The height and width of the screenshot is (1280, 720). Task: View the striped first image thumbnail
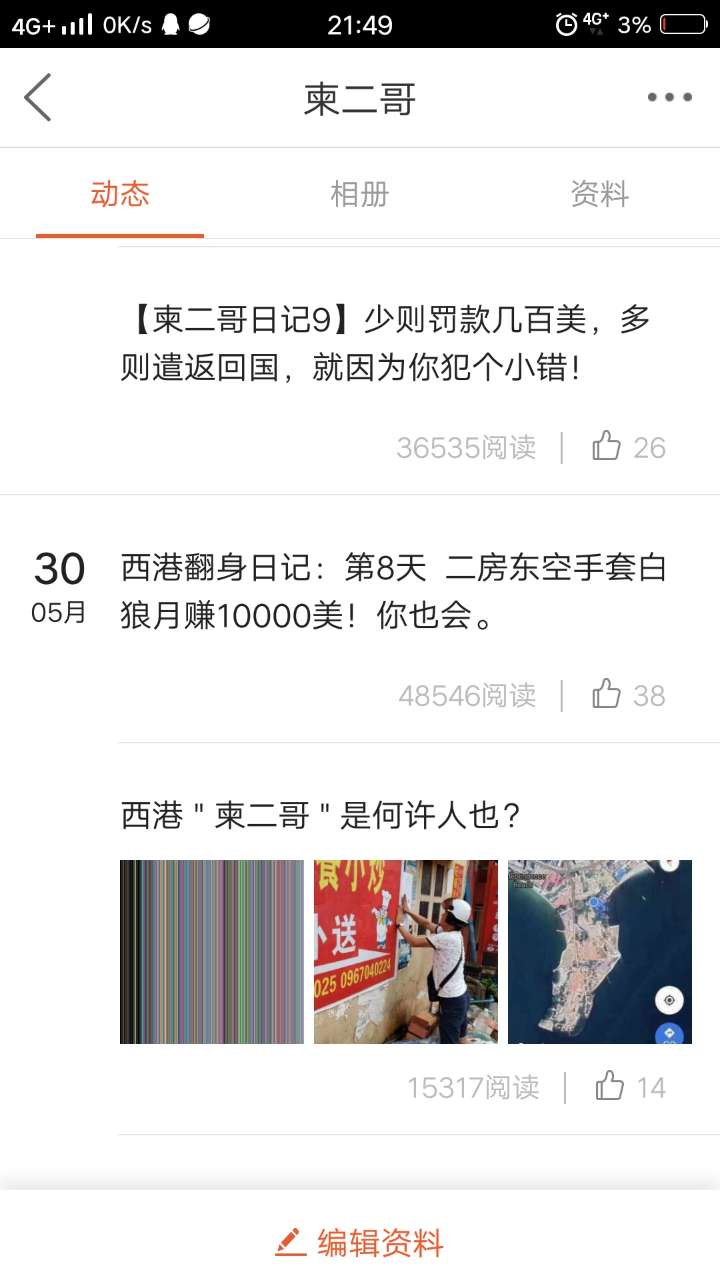212,952
